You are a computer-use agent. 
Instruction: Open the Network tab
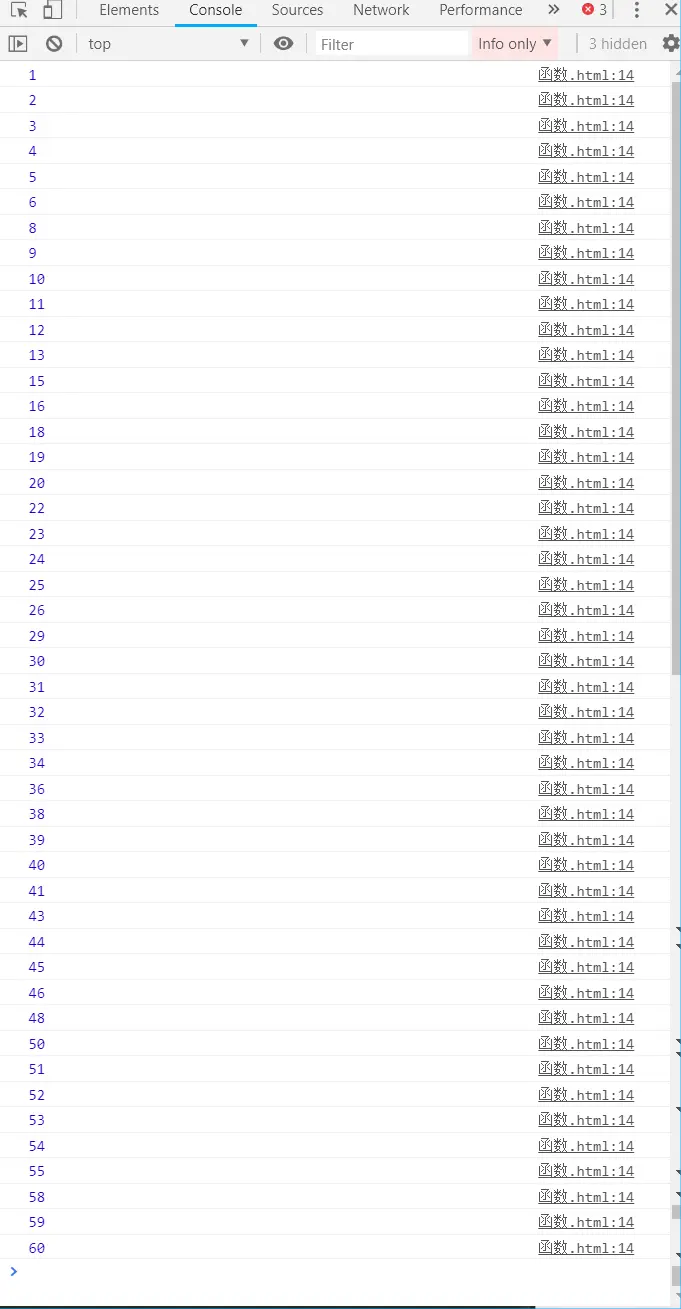[x=381, y=10]
